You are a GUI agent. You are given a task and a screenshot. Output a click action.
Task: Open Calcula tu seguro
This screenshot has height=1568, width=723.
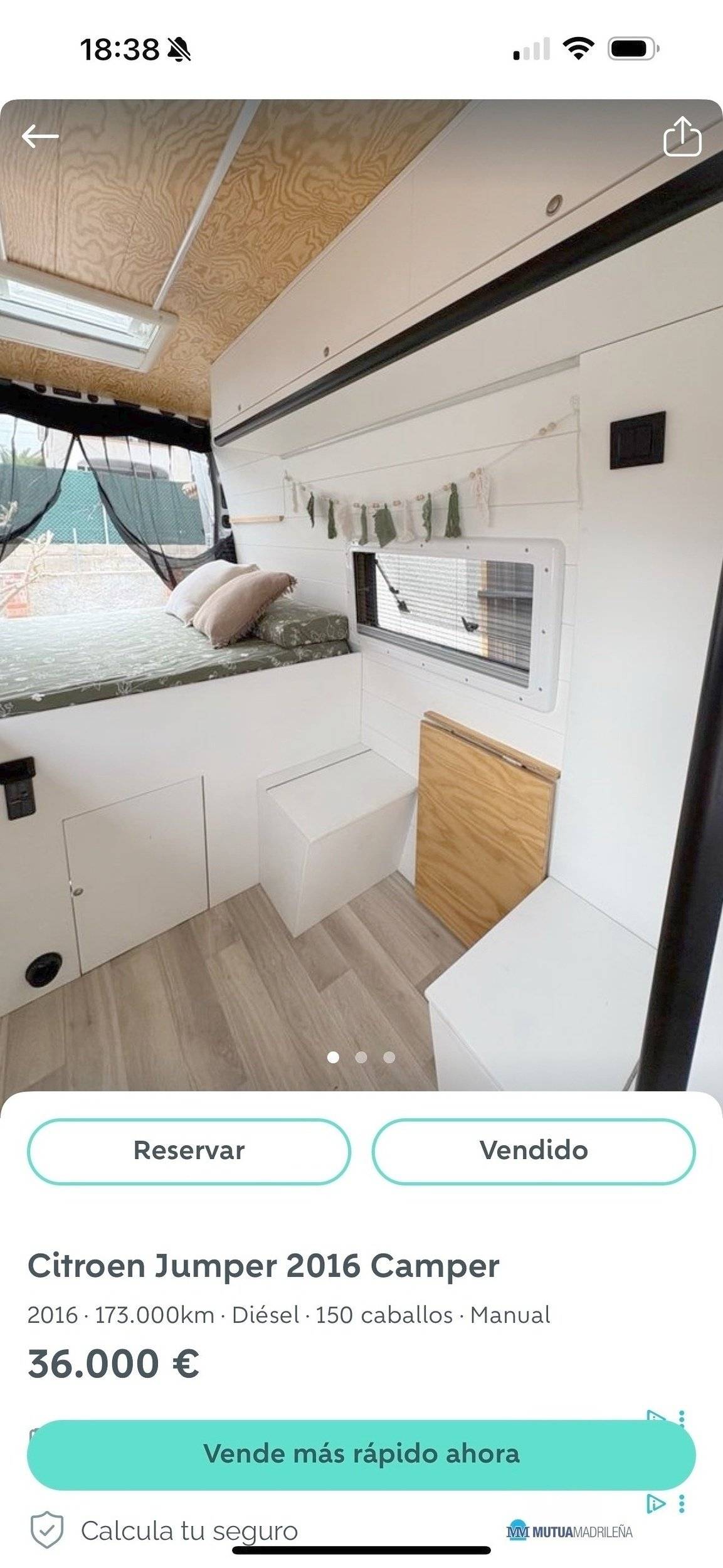(x=189, y=1531)
